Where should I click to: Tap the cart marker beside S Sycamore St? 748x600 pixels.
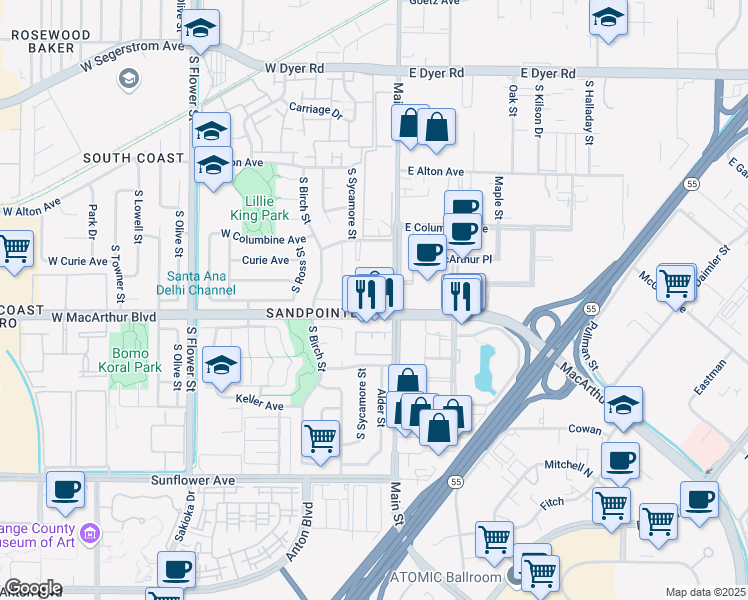click(321, 441)
